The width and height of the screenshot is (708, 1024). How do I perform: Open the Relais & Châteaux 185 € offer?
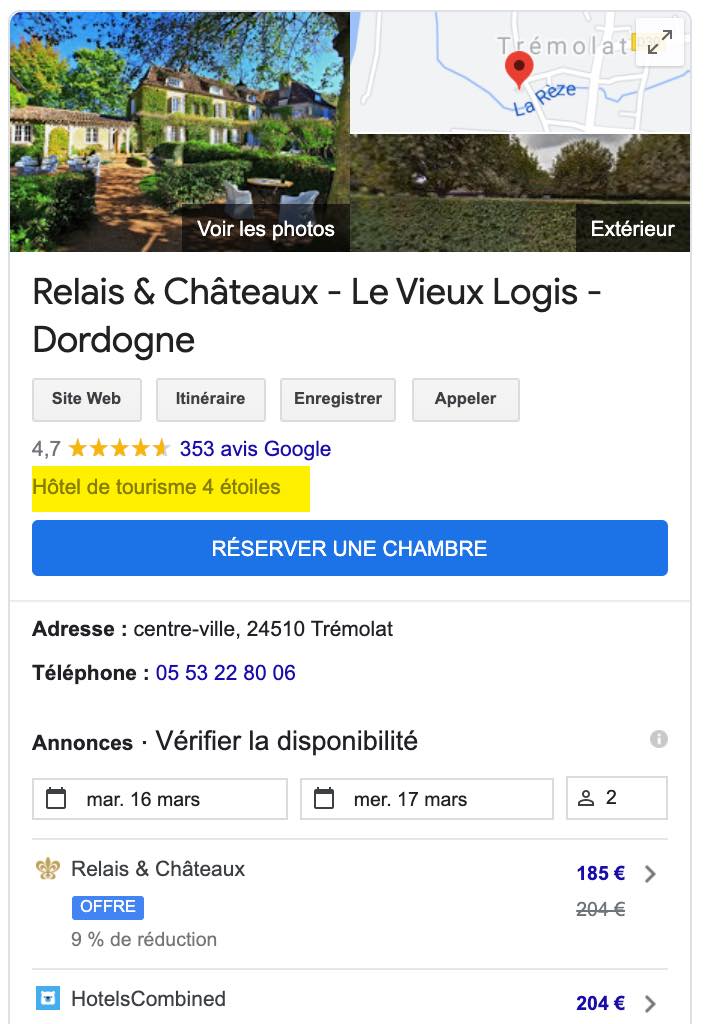coord(349,902)
